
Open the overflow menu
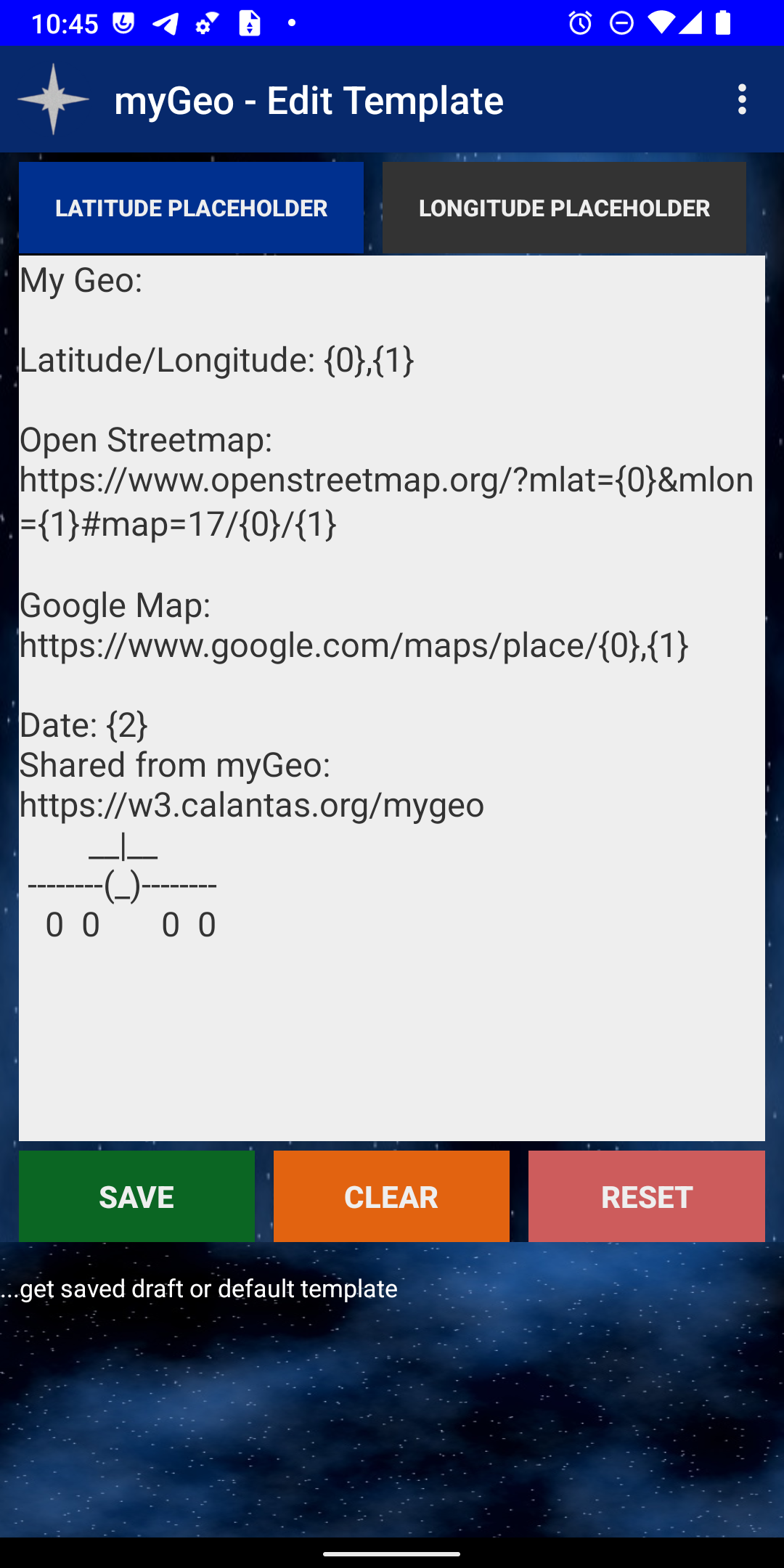(x=741, y=99)
